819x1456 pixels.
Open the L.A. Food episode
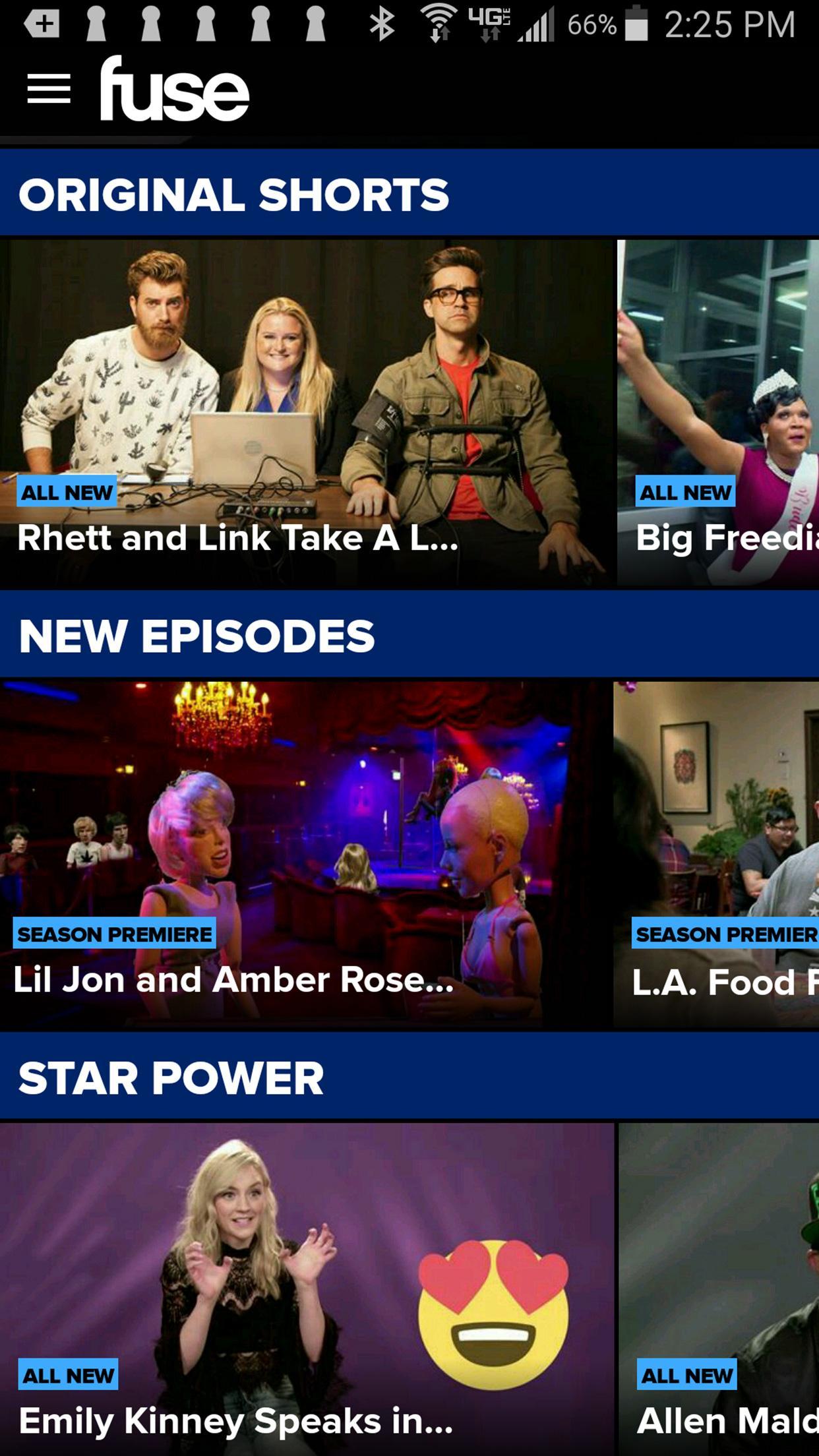[x=719, y=851]
